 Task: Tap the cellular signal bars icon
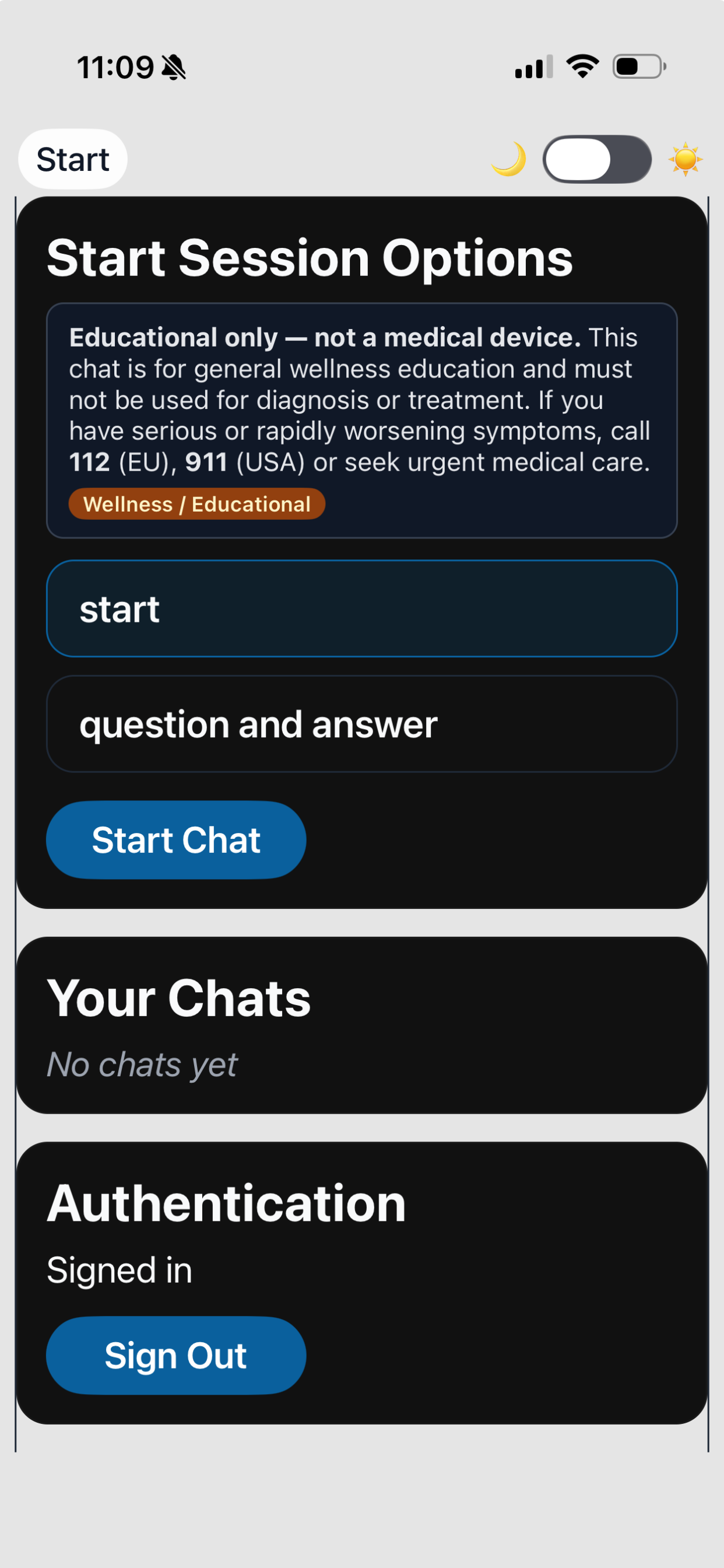pos(532,67)
